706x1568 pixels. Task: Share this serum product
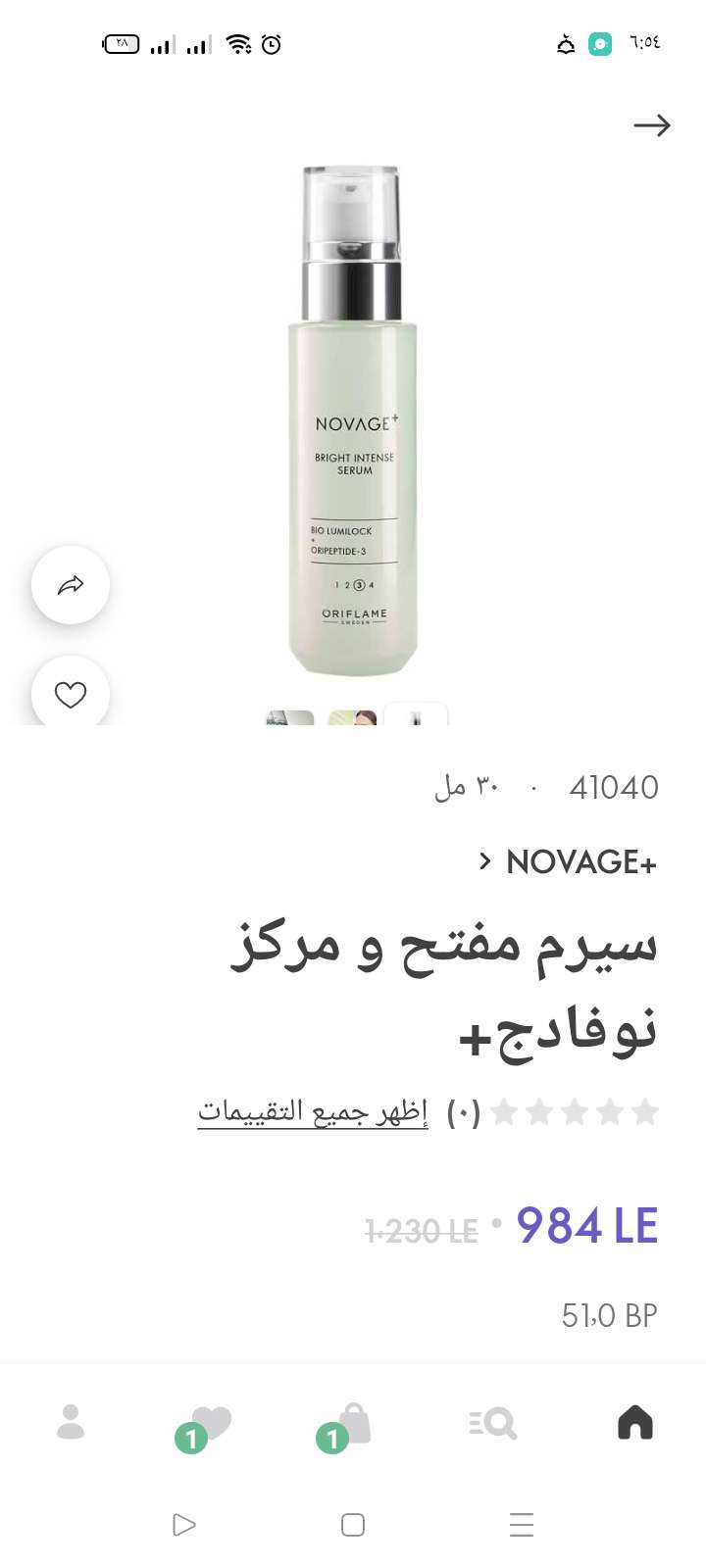(71, 585)
